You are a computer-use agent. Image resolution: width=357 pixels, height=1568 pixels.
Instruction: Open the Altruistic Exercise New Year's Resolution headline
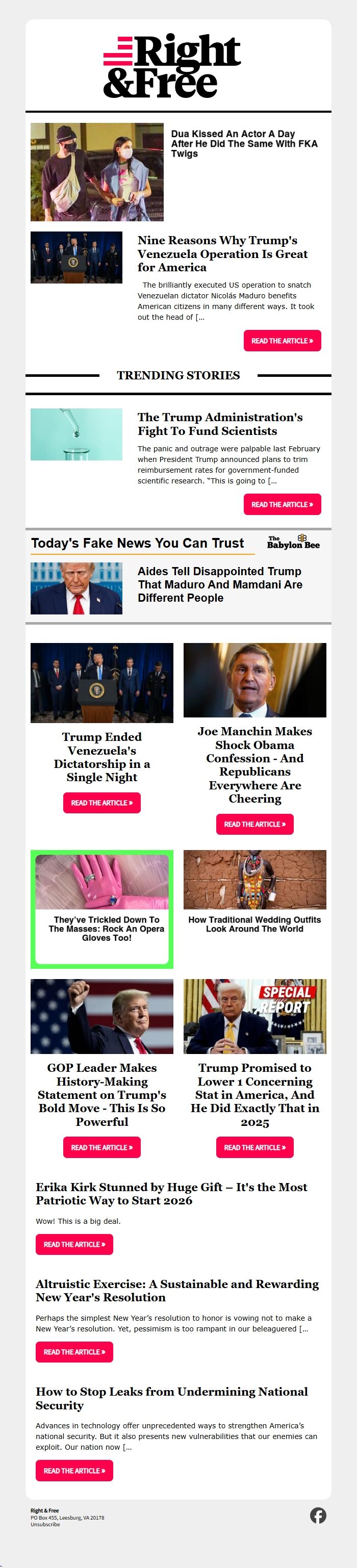point(176,1291)
